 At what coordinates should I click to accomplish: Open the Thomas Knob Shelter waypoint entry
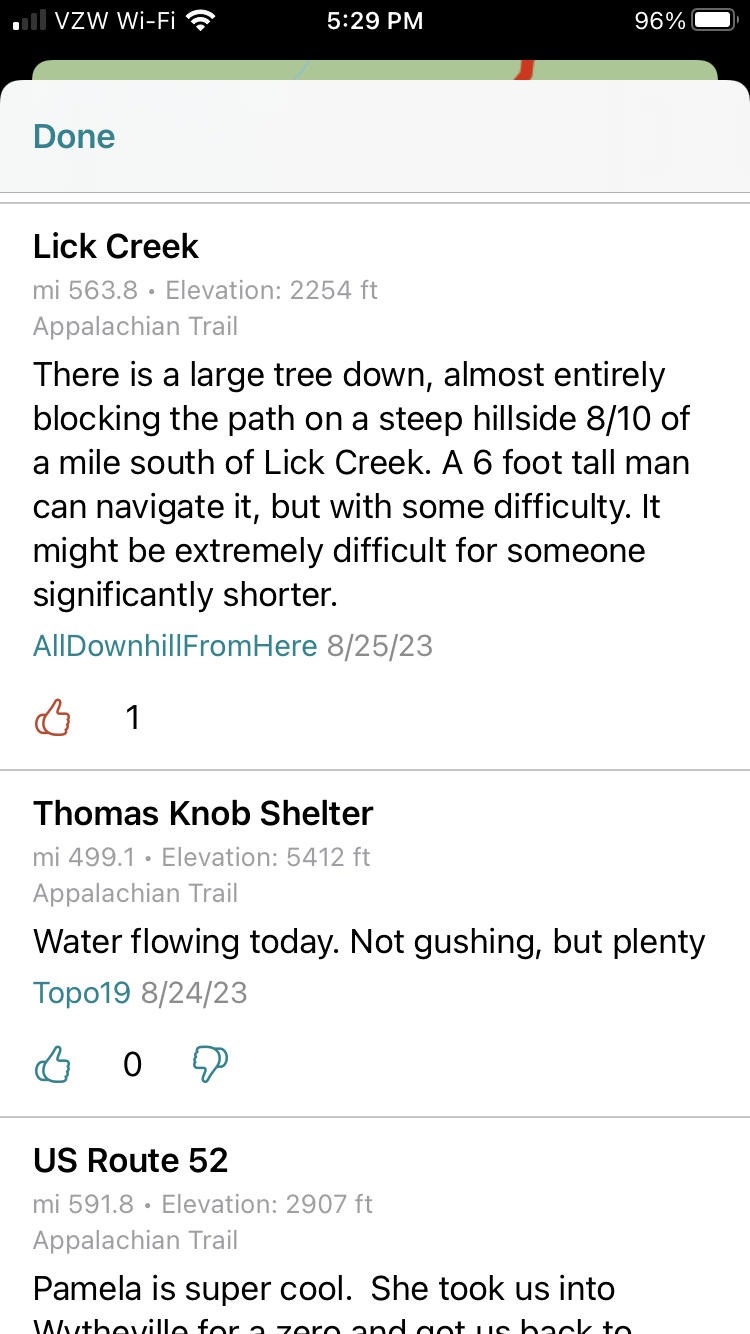click(x=203, y=813)
